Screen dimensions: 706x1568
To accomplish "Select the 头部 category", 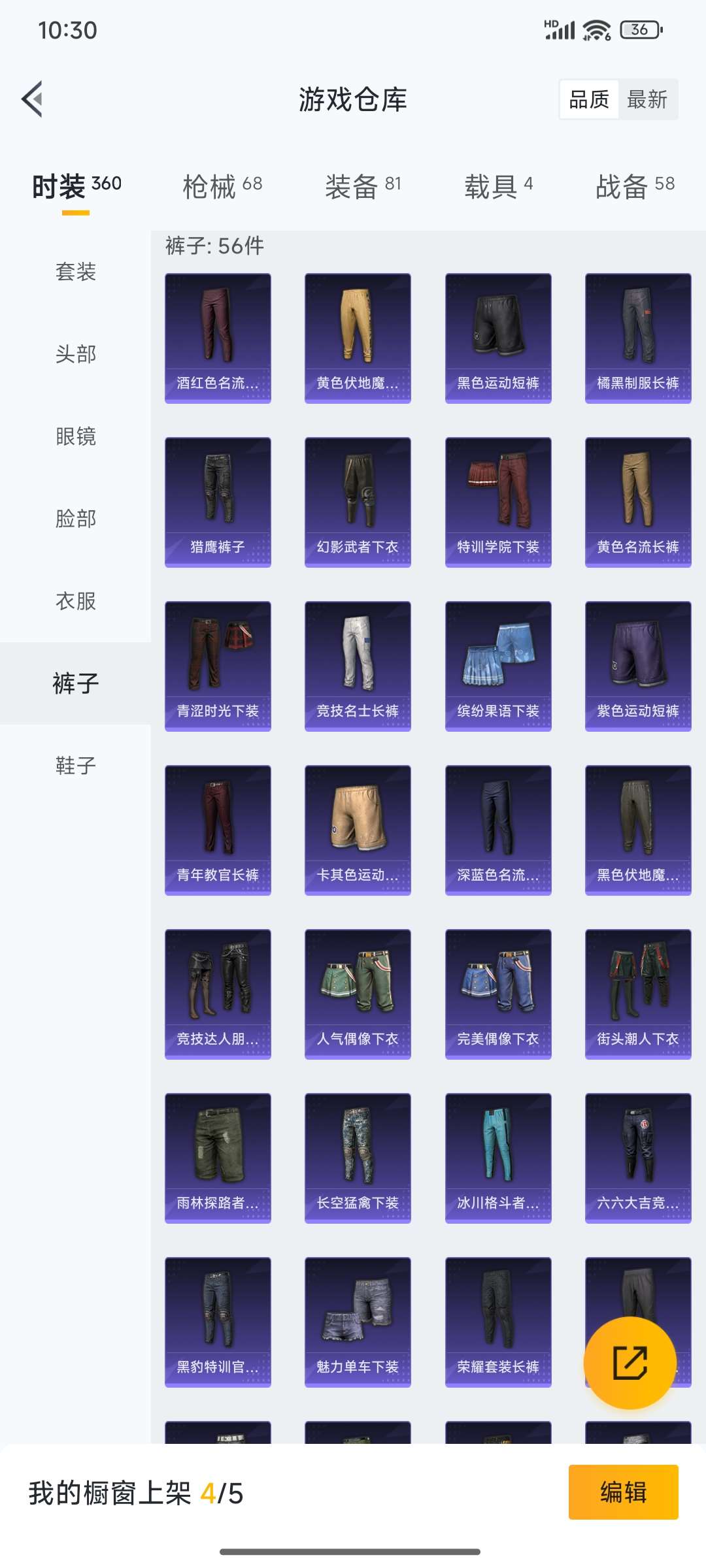I will click(x=76, y=354).
